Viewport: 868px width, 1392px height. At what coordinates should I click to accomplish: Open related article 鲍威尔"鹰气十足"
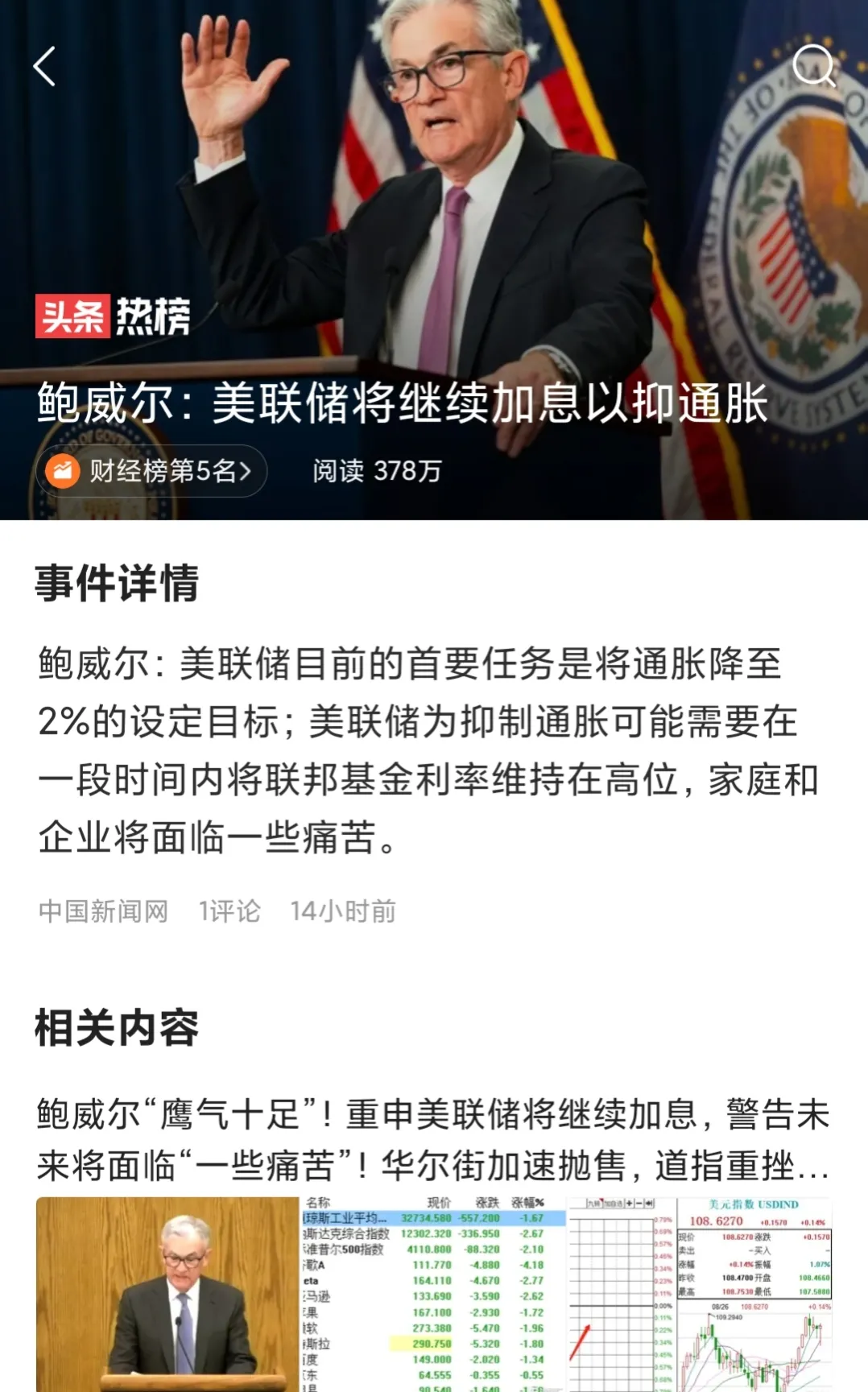[433, 1139]
